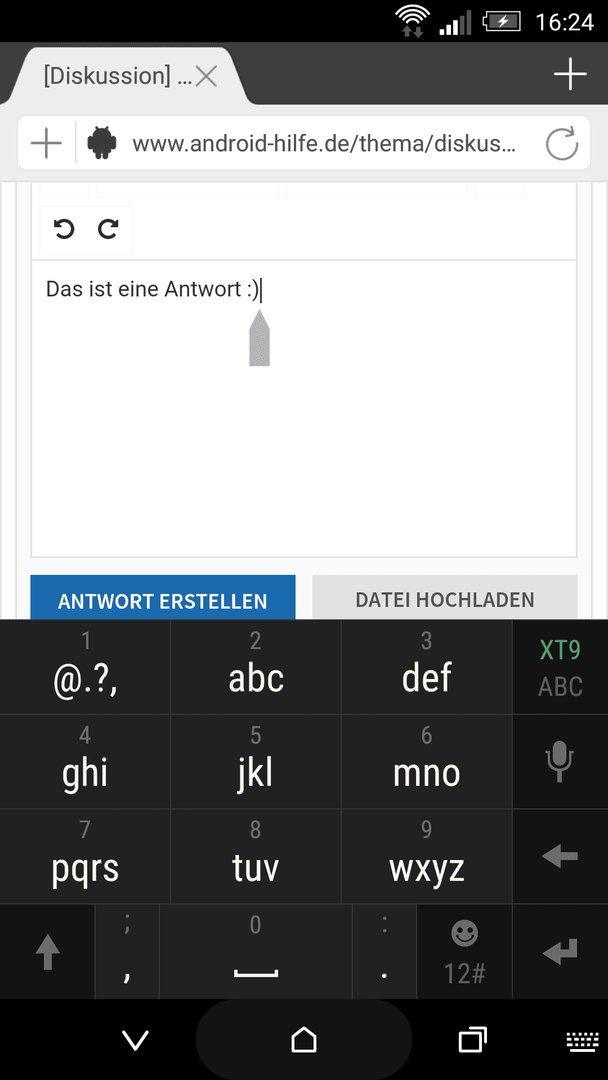Viewport: 608px width, 1080px height.
Task: Redo the last edit in editor
Action: tap(108, 229)
